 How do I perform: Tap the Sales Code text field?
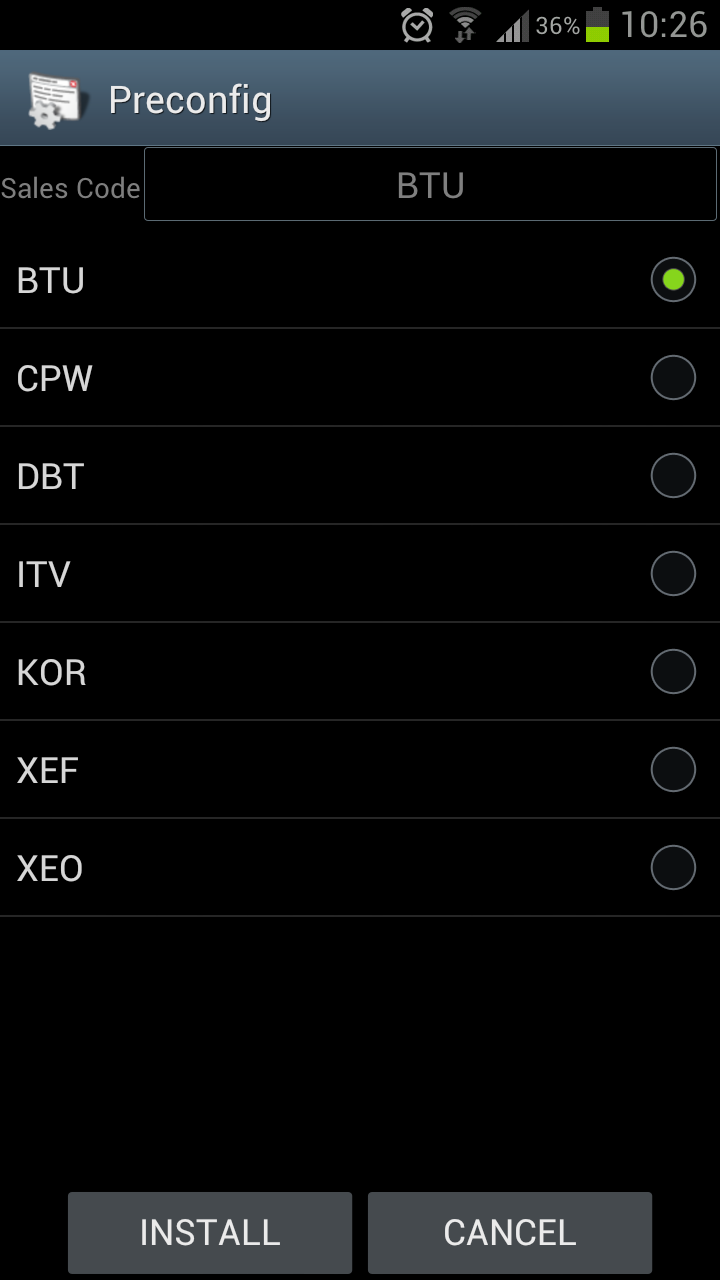click(x=430, y=185)
